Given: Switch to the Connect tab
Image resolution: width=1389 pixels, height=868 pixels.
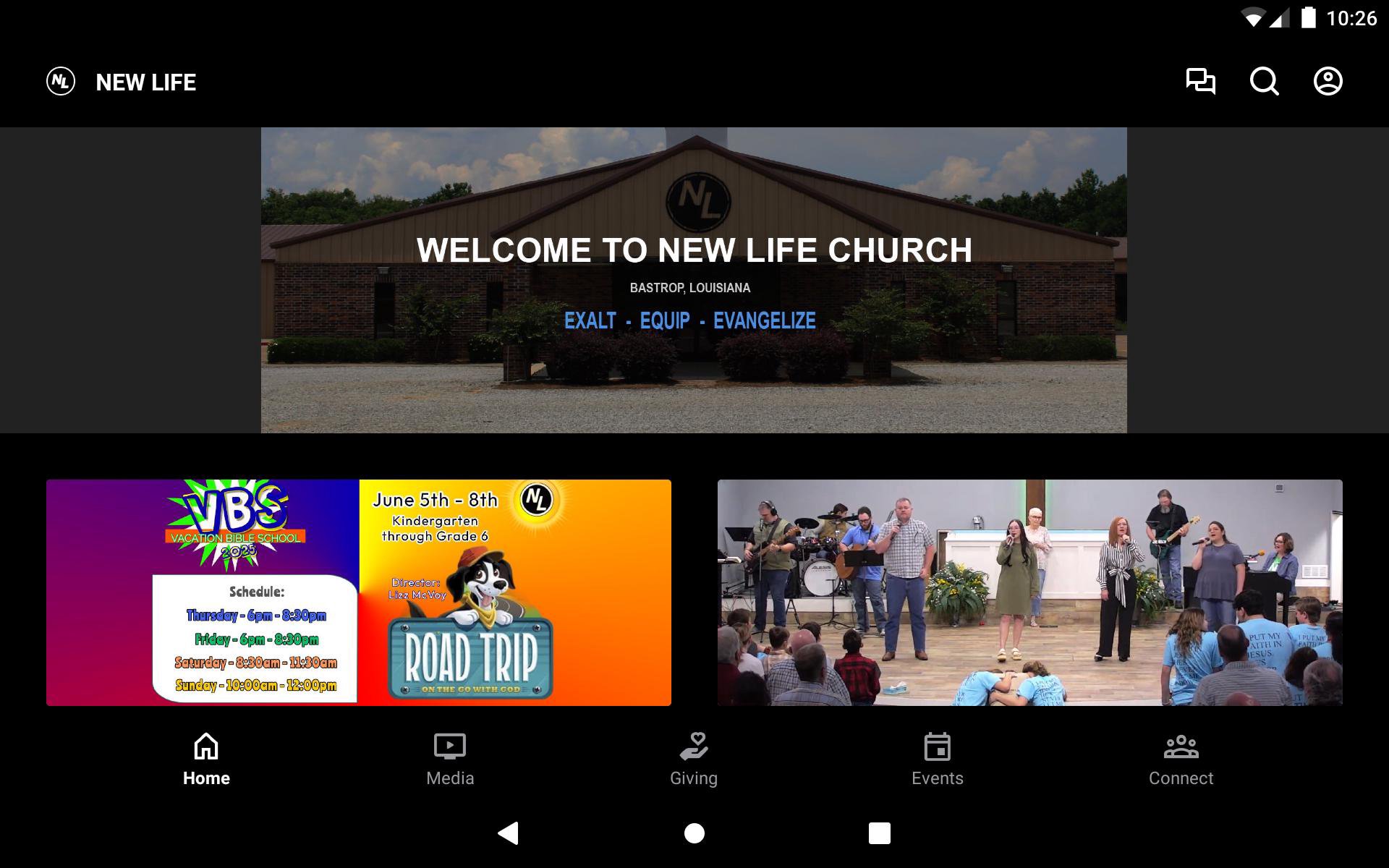Looking at the screenshot, I should pyautogui.click(x=1181, y=759).
